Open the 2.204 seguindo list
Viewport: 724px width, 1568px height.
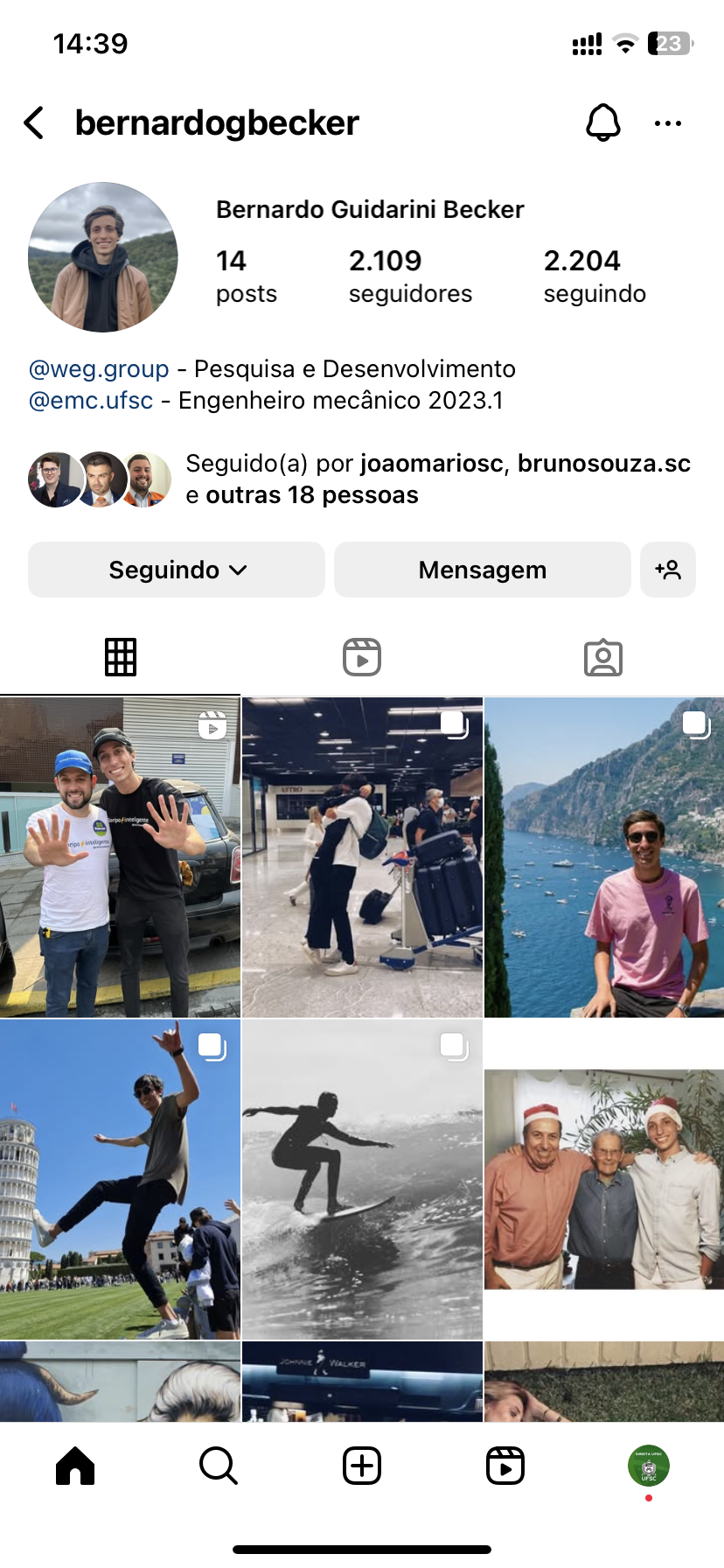coord(595,276)
